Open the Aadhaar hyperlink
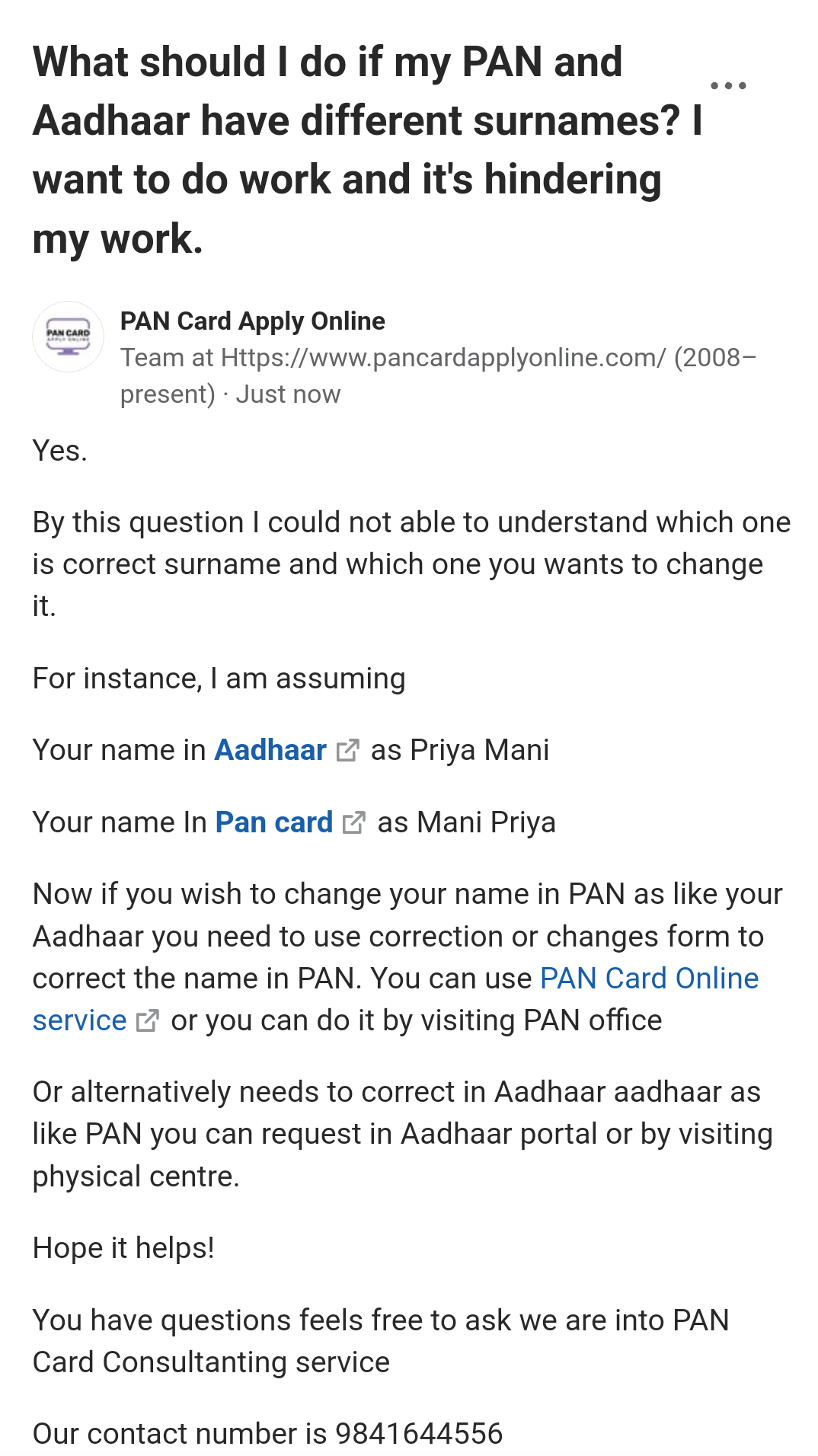 click(270, 750)
